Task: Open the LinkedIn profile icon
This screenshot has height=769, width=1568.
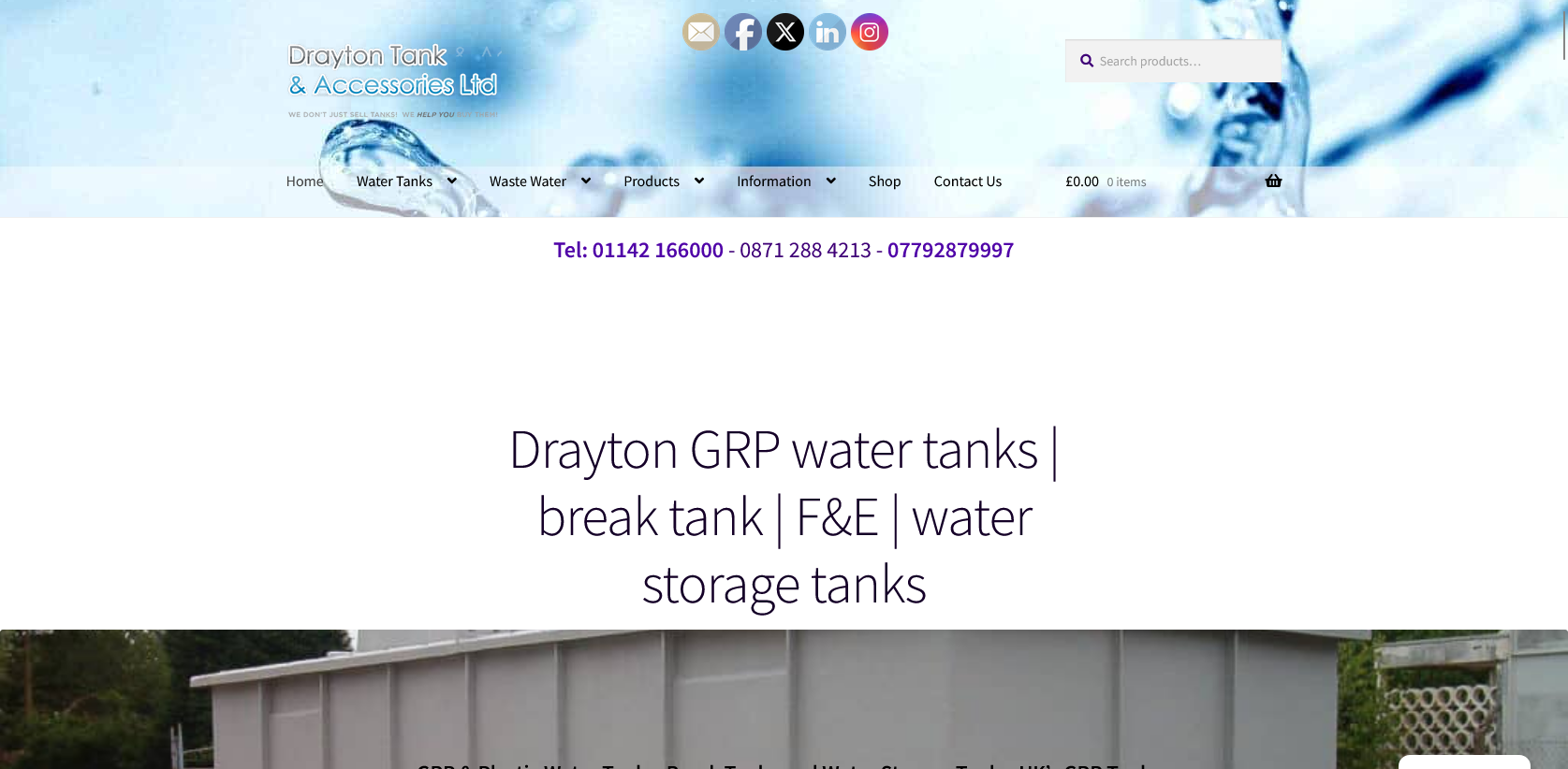Action: tap(828, 33)
